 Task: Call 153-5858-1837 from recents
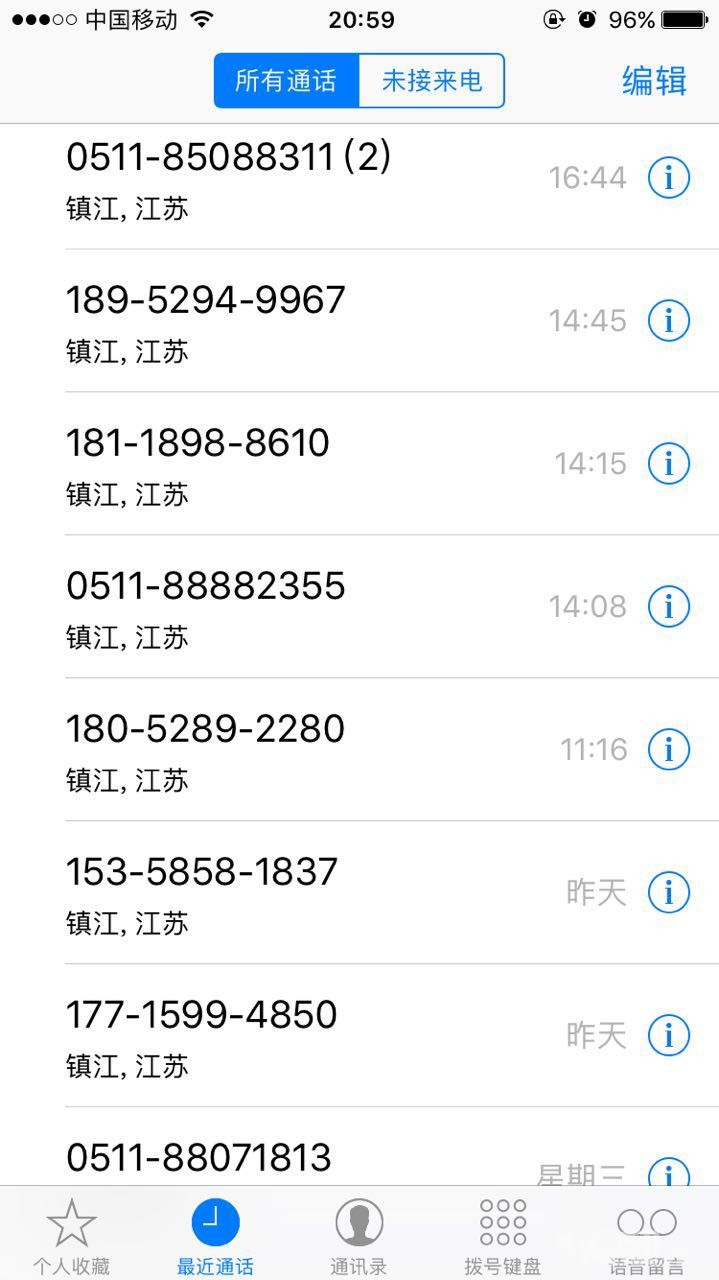[300, 892]
